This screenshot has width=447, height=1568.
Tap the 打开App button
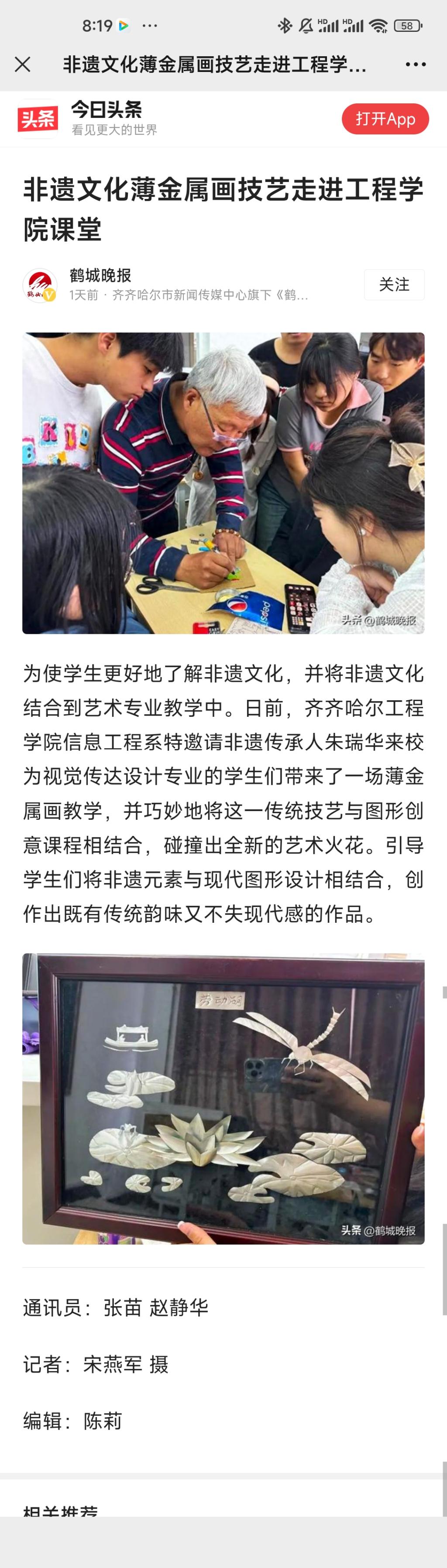point(385,119)
